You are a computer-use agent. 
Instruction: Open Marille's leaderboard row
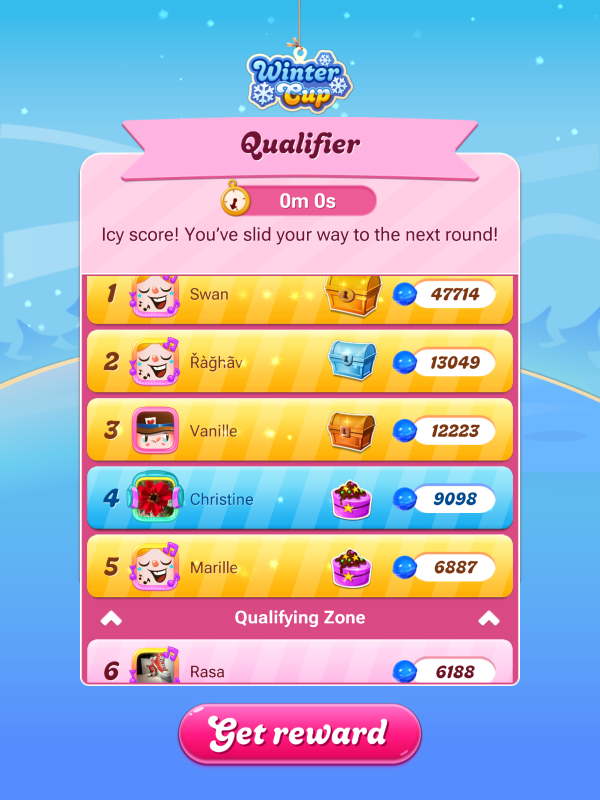coord(300,567)
